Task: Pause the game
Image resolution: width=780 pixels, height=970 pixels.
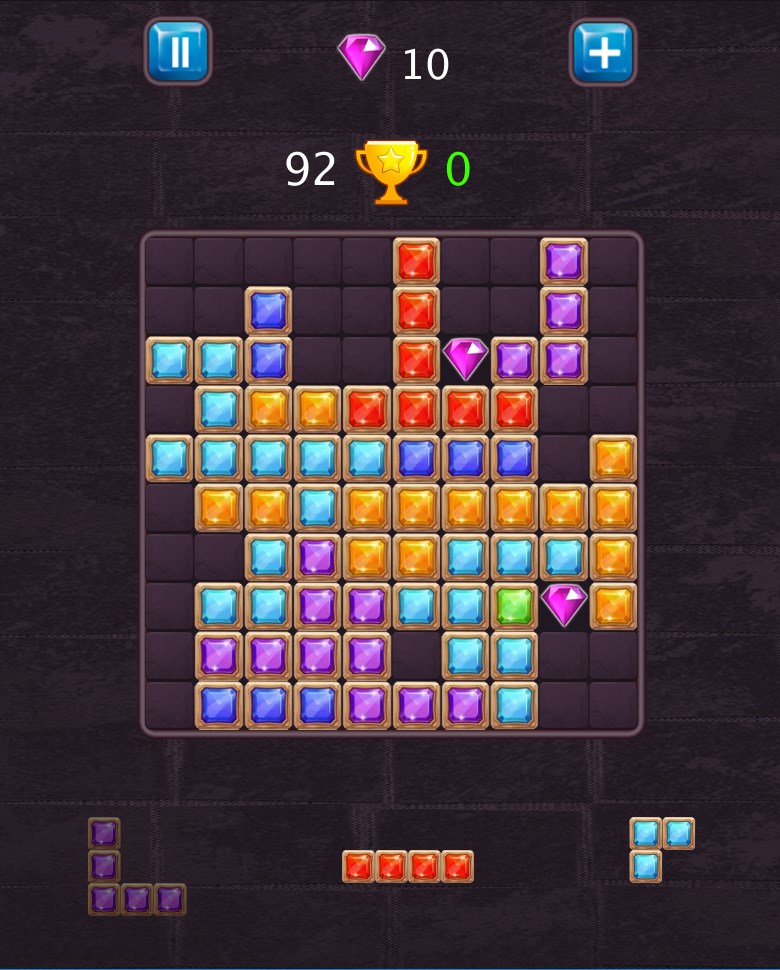Action: coord(178,50)
